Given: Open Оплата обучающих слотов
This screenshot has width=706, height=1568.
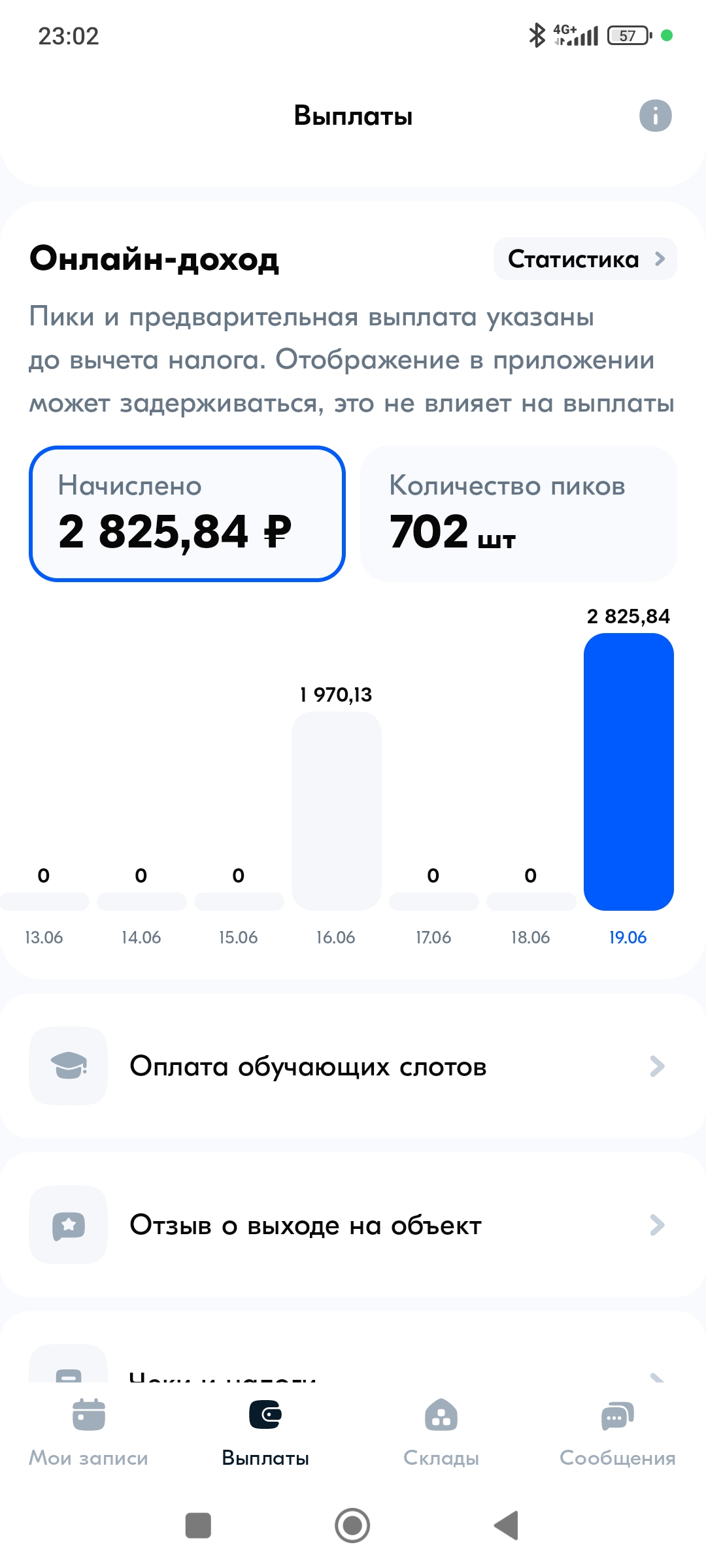Looking at the screenshot, I should point(353,1066).
